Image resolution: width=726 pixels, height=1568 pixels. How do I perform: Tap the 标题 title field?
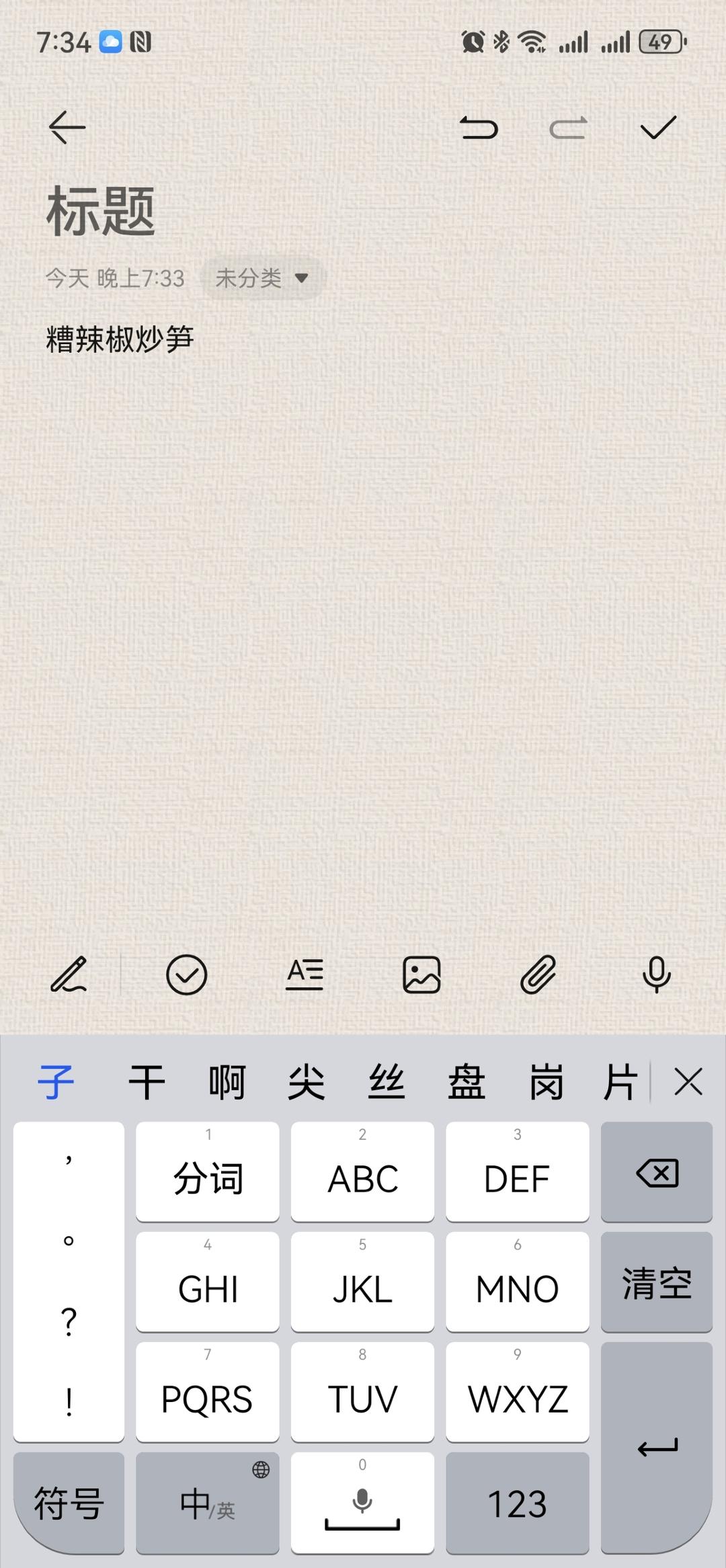click(x=101, y=211)
